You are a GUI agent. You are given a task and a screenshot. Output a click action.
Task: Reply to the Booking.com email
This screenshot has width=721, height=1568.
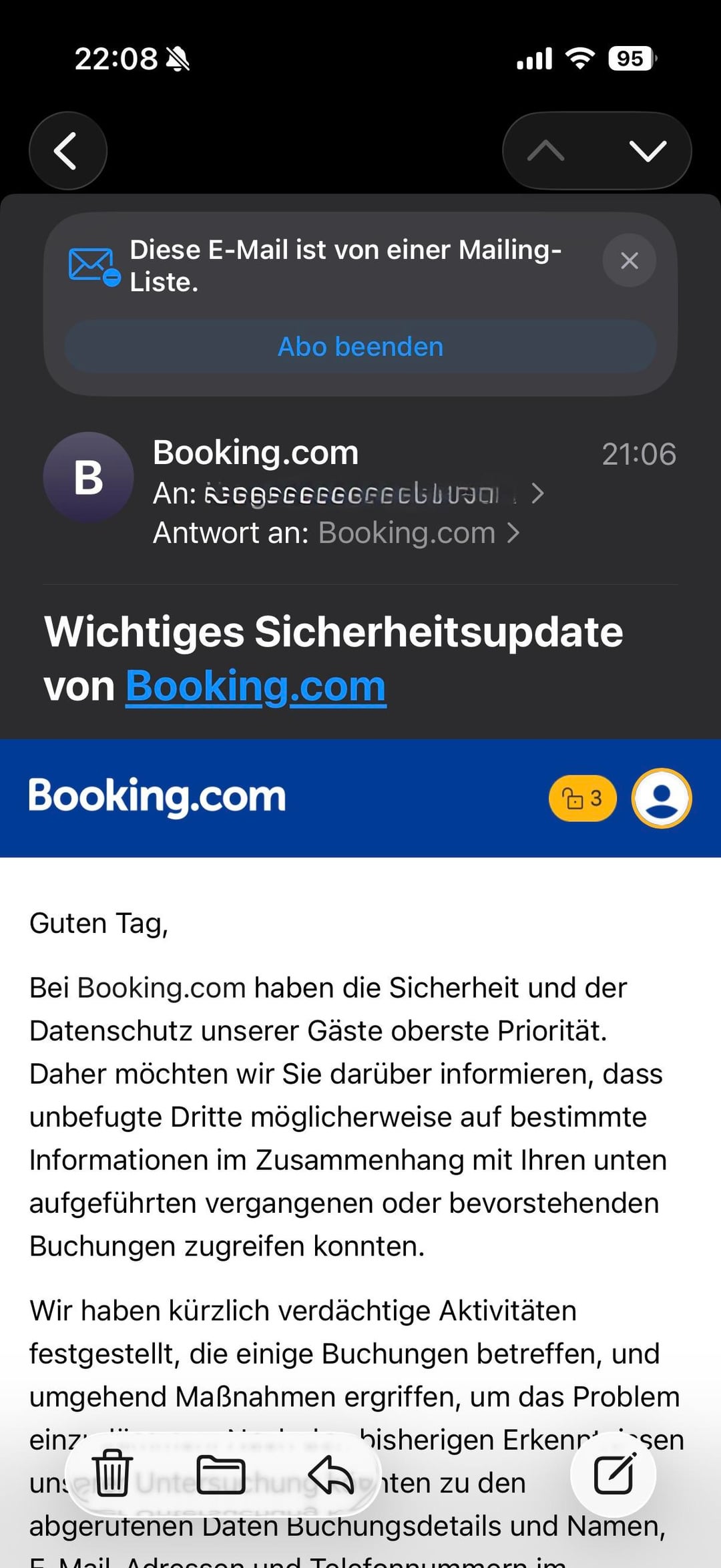click(331, 1473)
